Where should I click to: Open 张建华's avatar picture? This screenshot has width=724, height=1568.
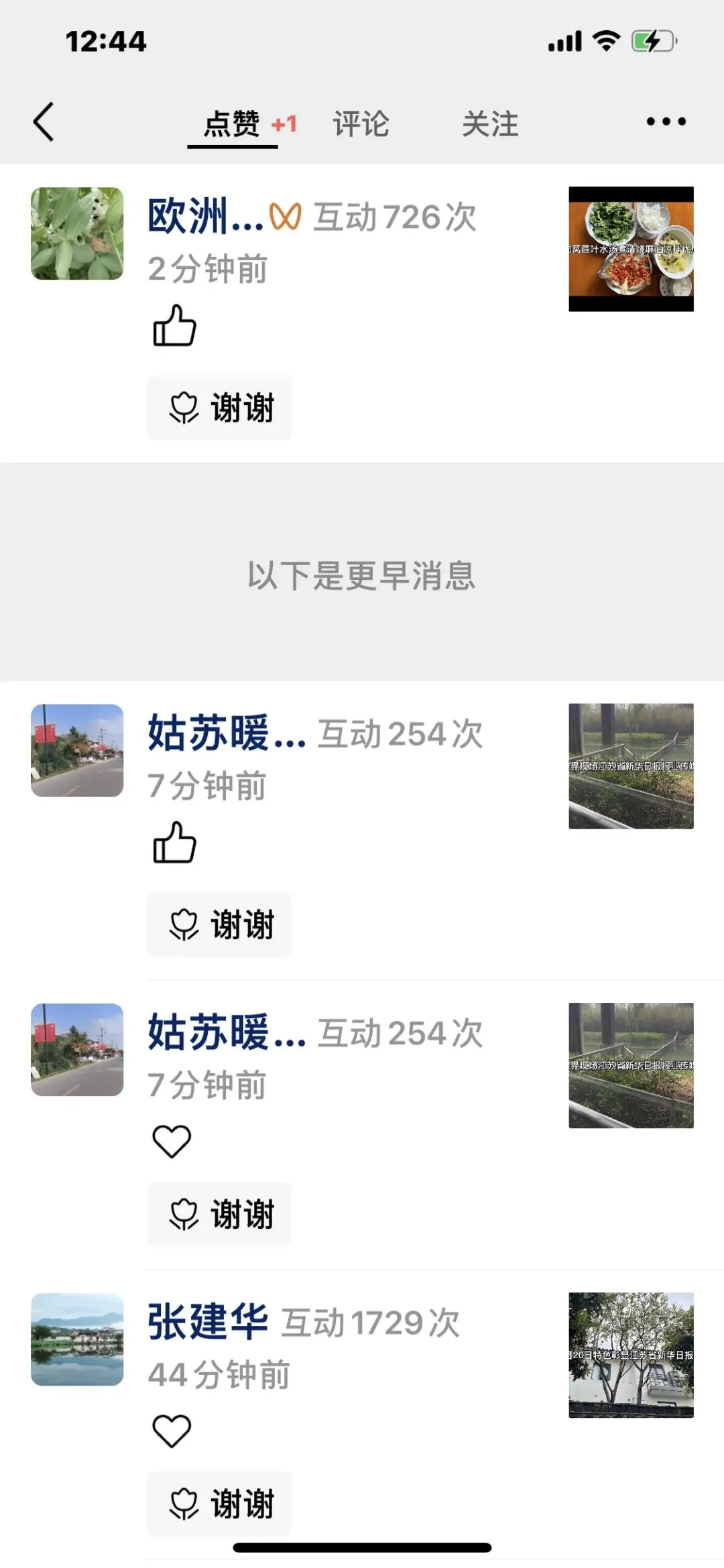pos(77,1339)
